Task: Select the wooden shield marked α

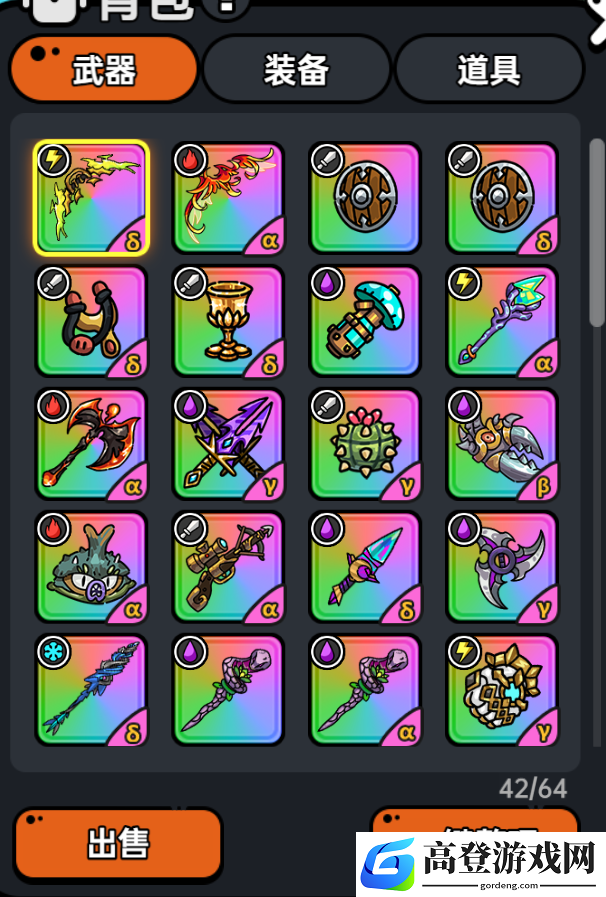Action: (365, 197)
